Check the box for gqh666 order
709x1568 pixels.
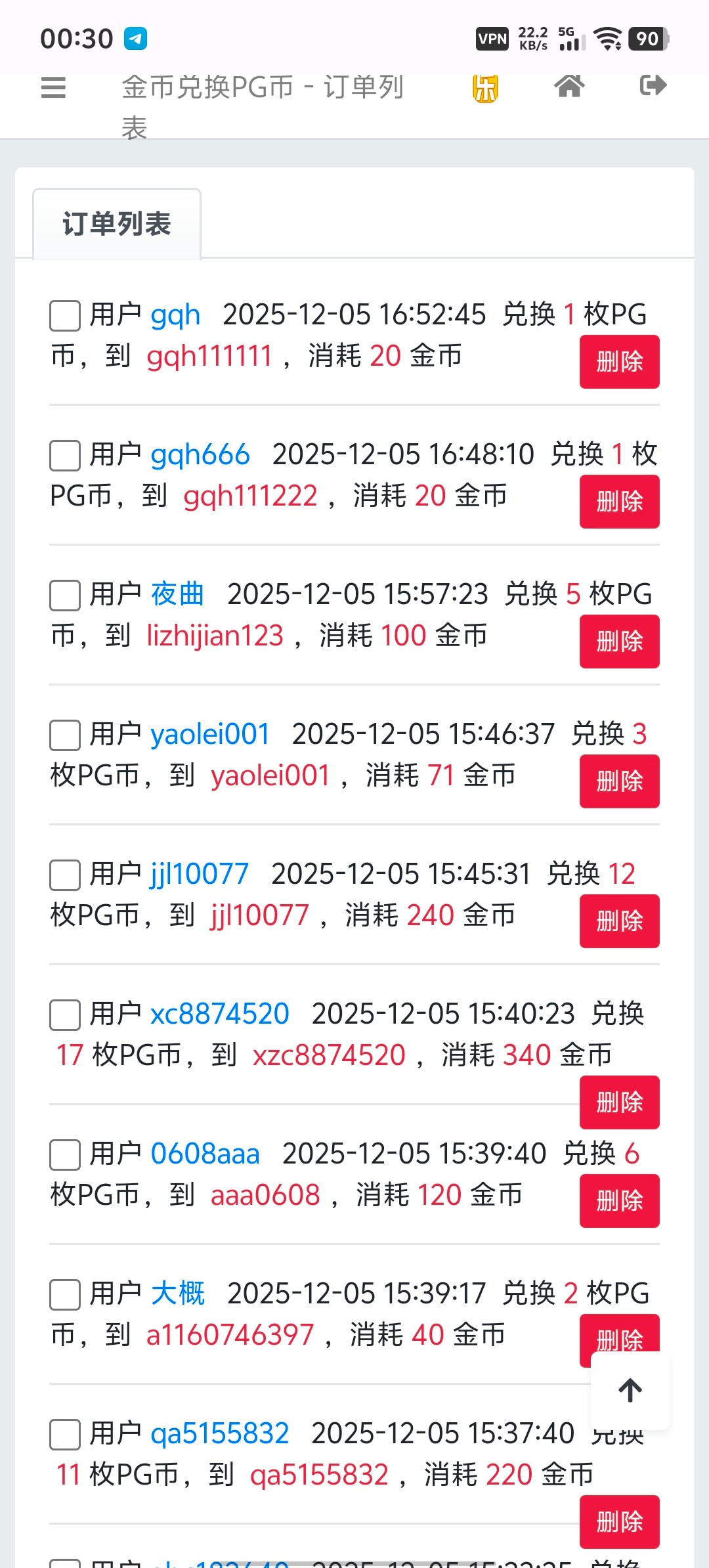tap(65, 456)
